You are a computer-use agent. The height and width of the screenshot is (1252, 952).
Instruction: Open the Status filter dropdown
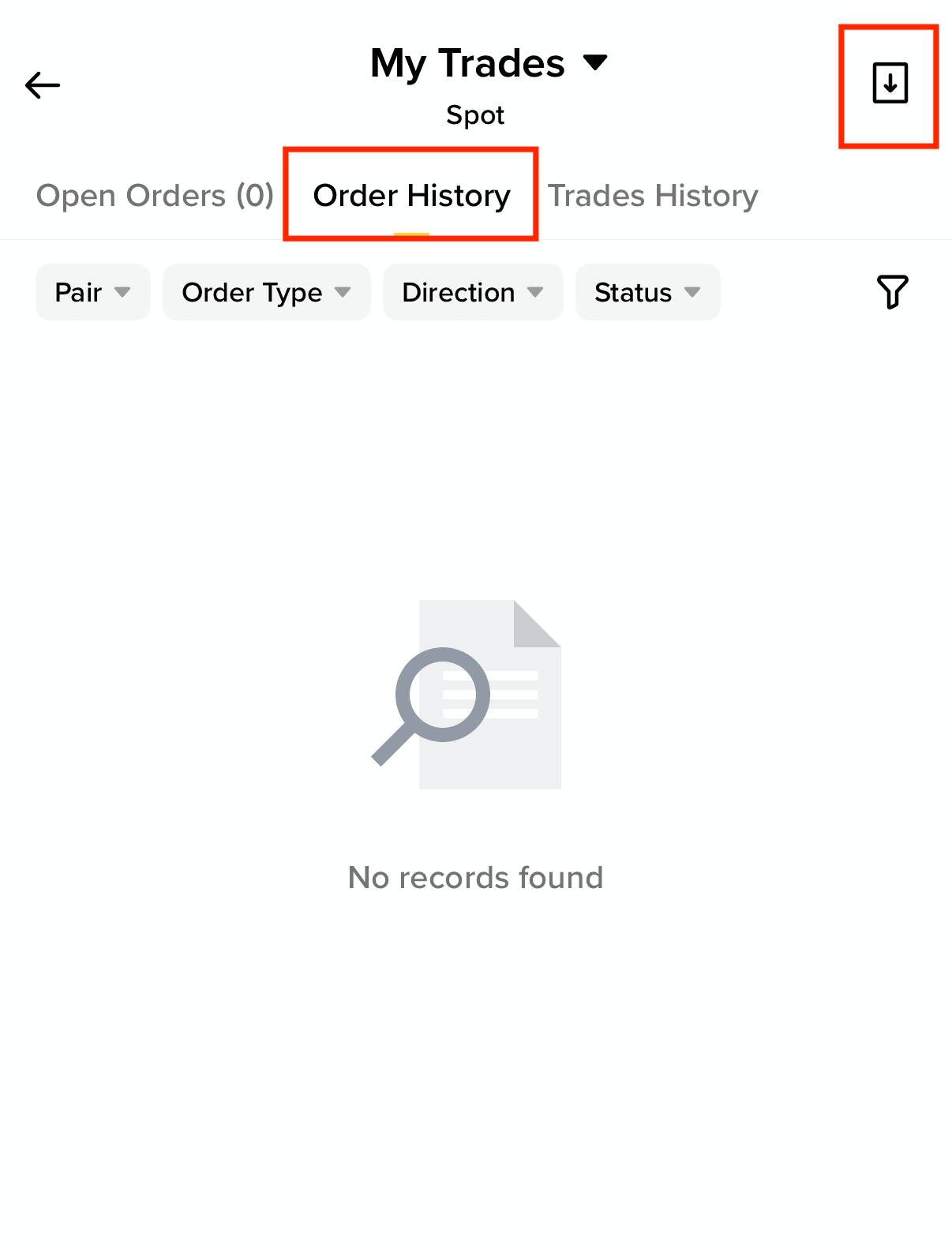647,292
